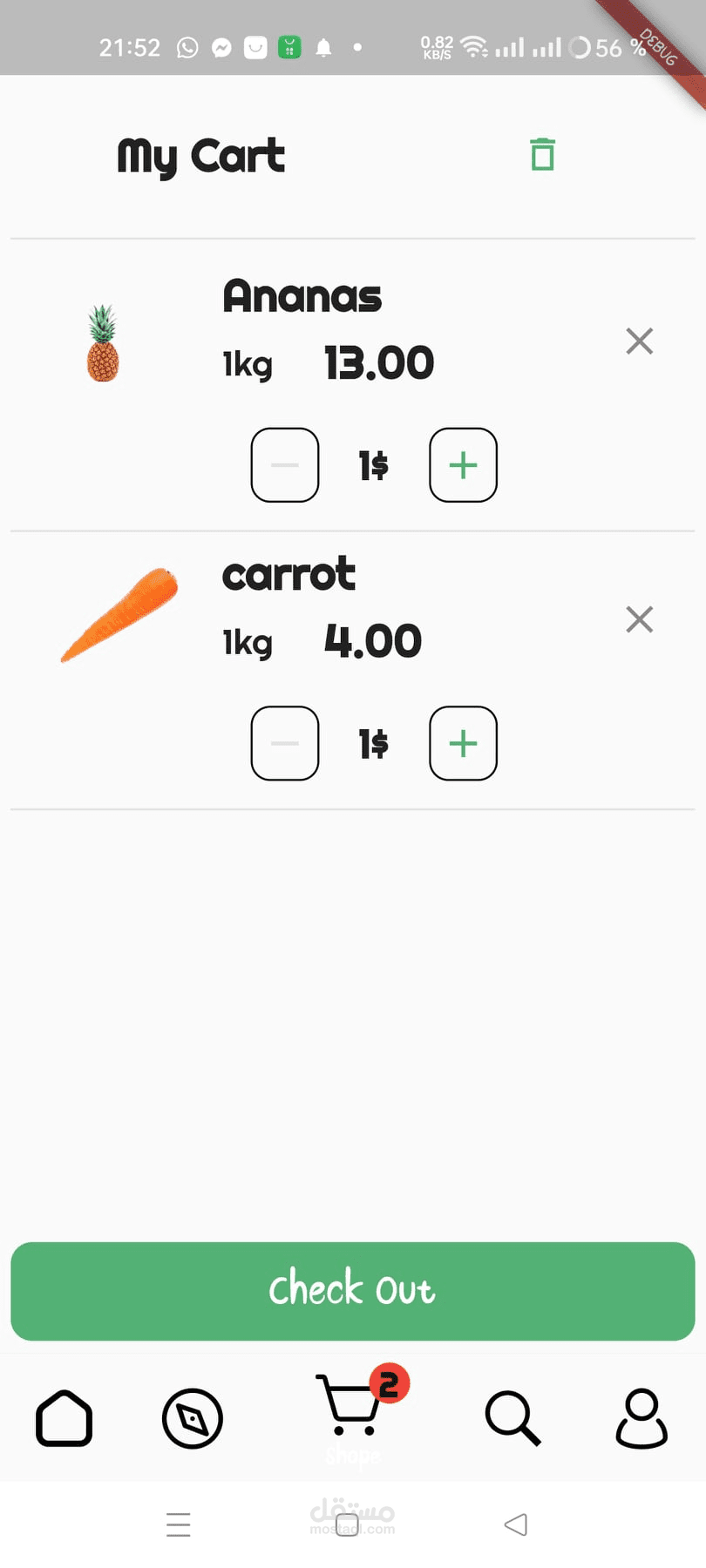Image resolution: width=706 pixels, height=1568 pixels.
Task: Open the carrot product item
Action: pos(289,576)
